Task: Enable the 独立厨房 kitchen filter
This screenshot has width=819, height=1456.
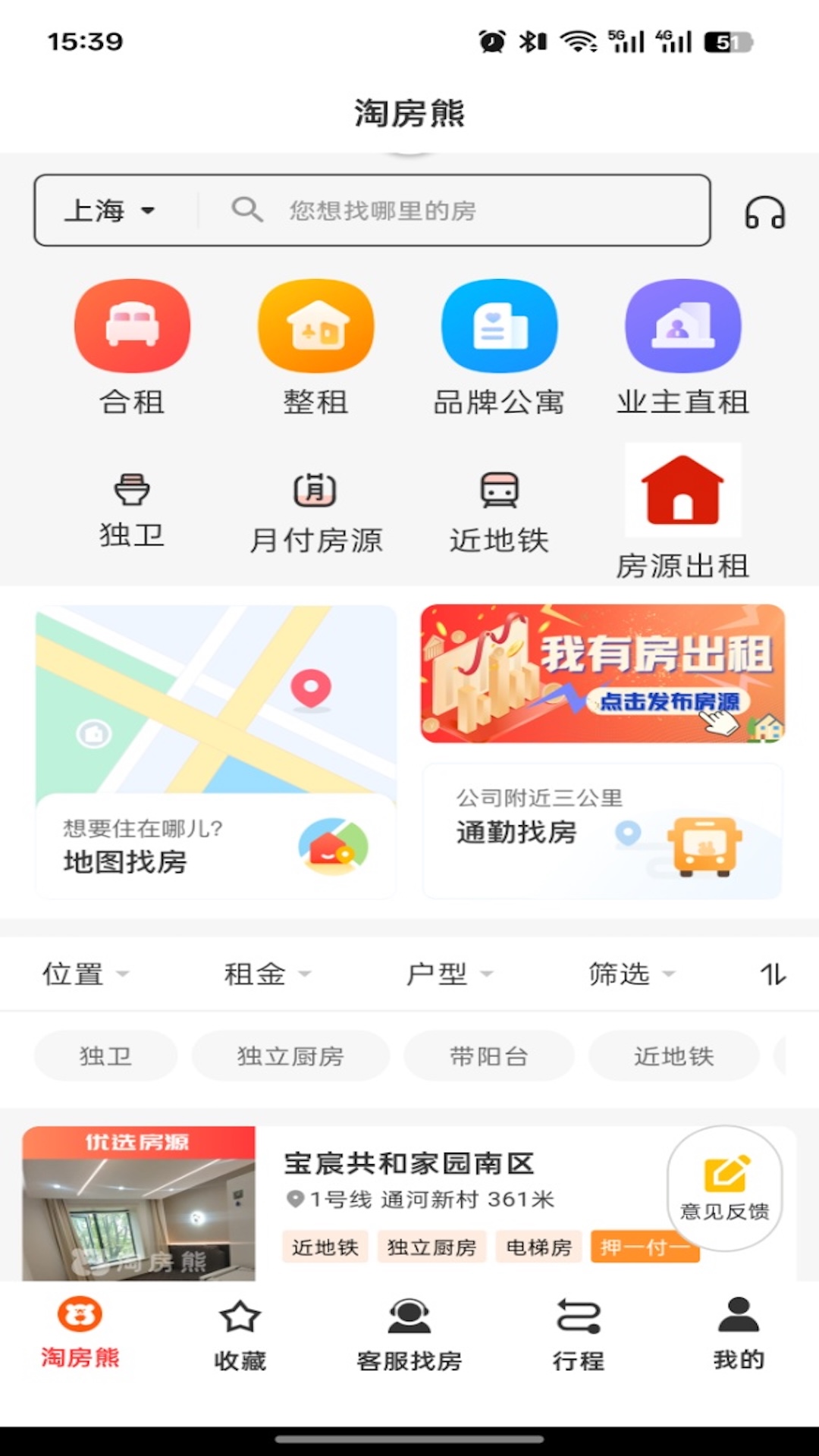Action: [x=291, y=1055]
